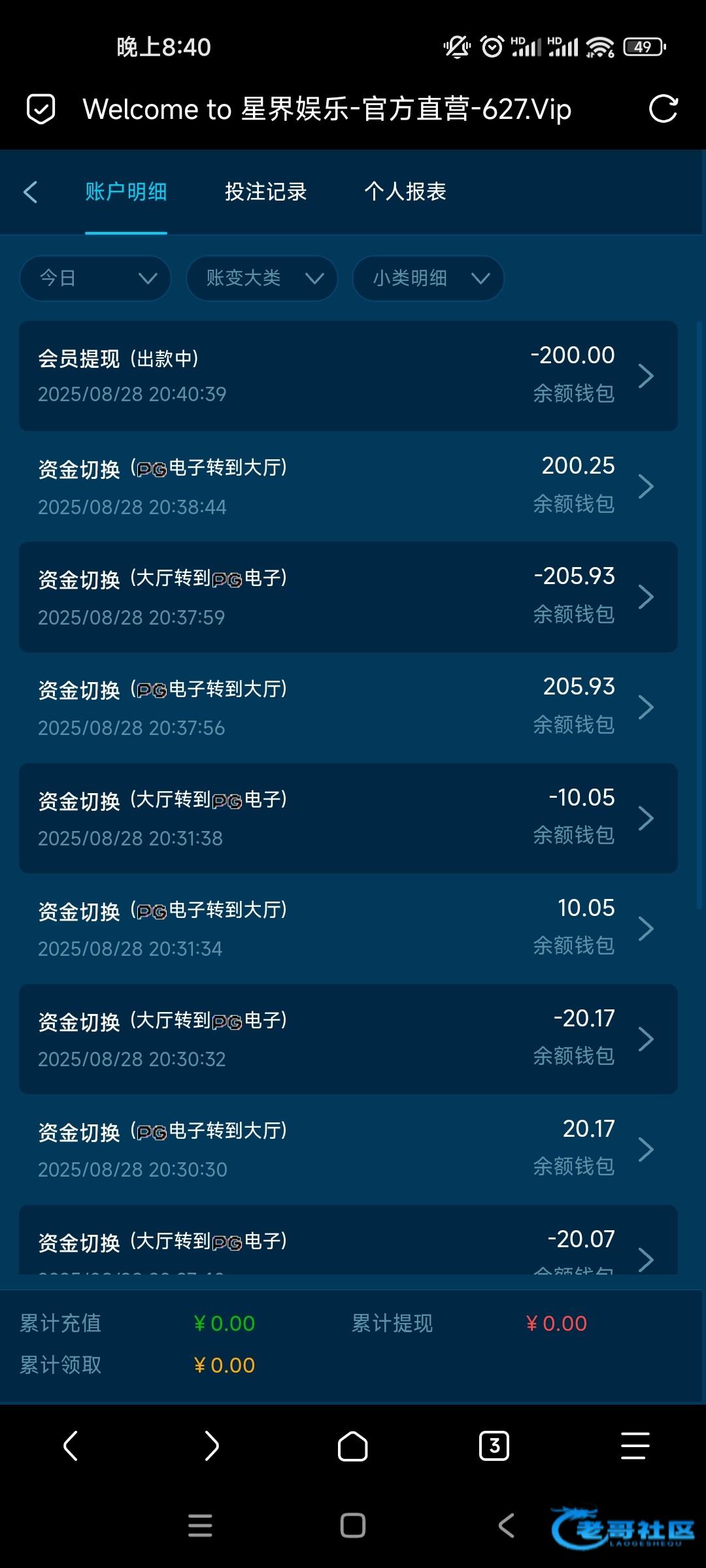Open the browser tab switcher showing 3
Screen dimensions: 706x1568
pos(494,1446)
